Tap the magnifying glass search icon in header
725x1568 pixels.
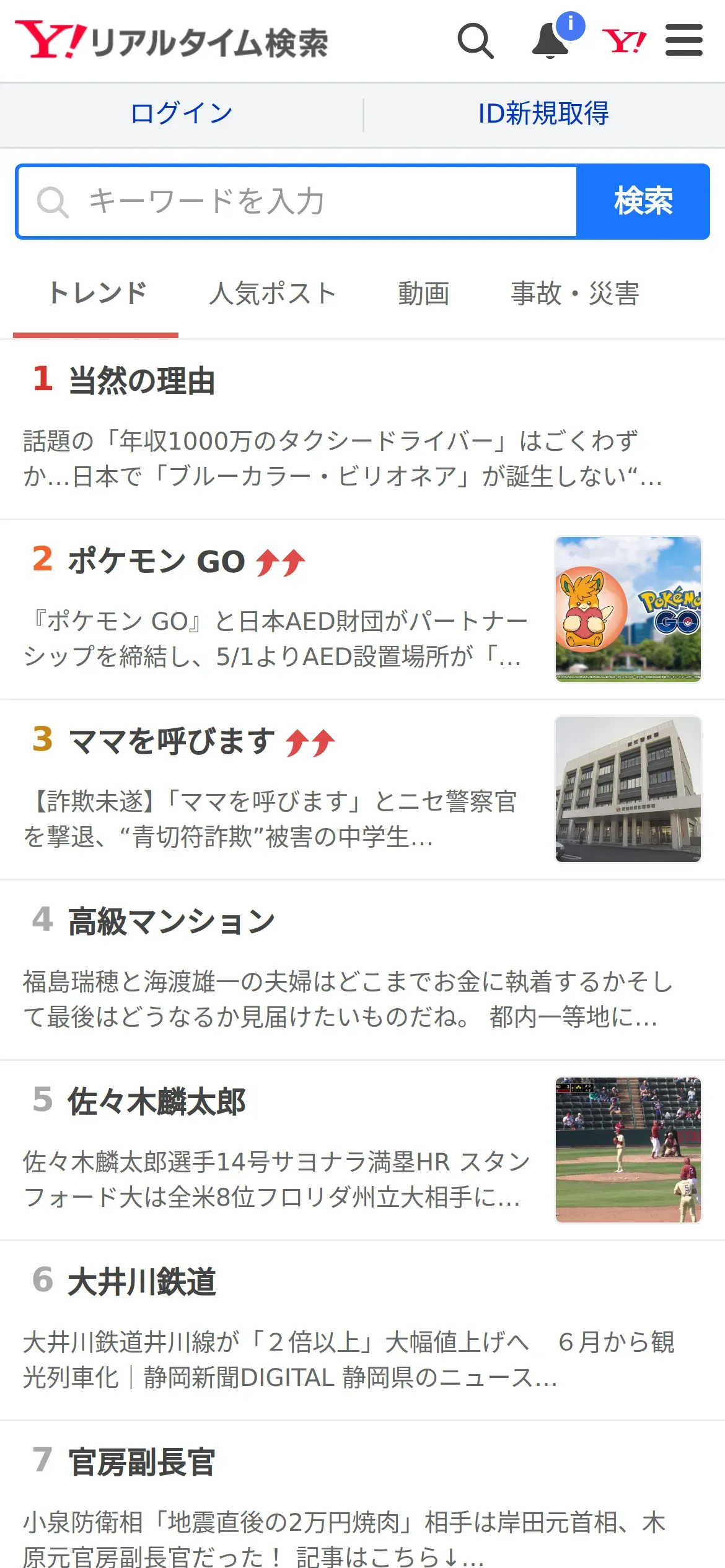(x=475, y=41)
